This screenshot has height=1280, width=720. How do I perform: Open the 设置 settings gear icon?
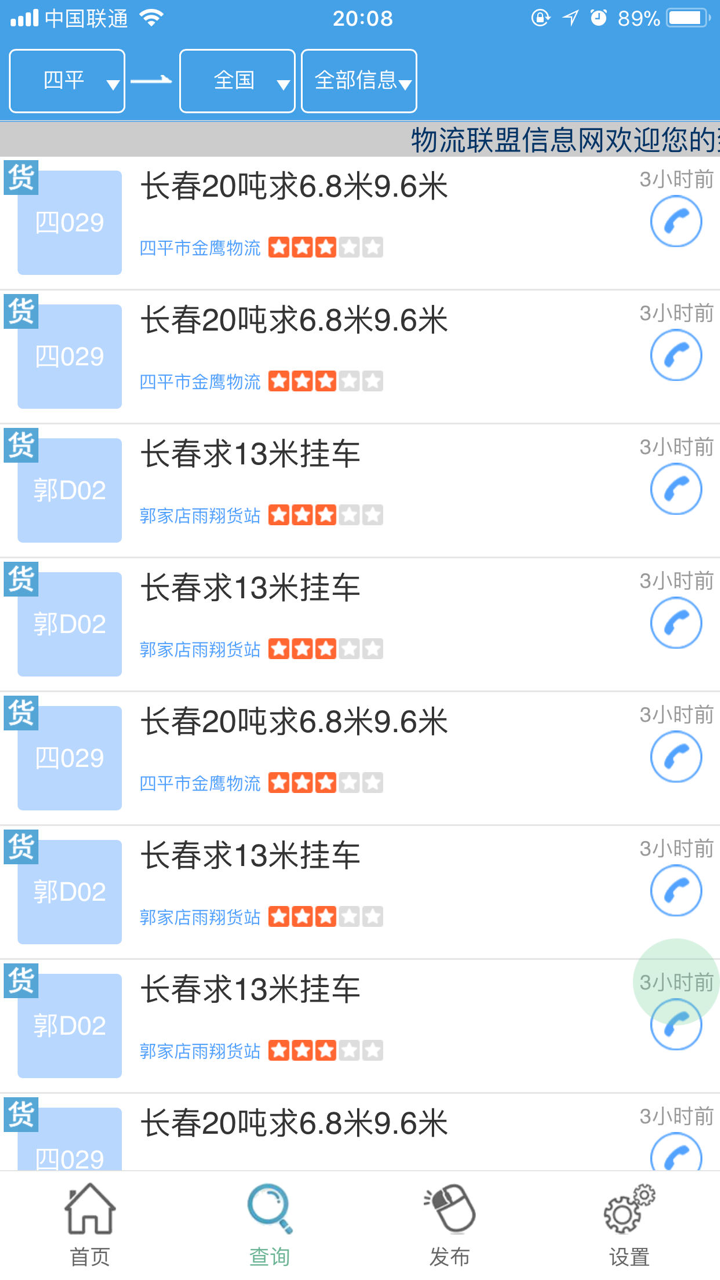[x=628, y=1209]
